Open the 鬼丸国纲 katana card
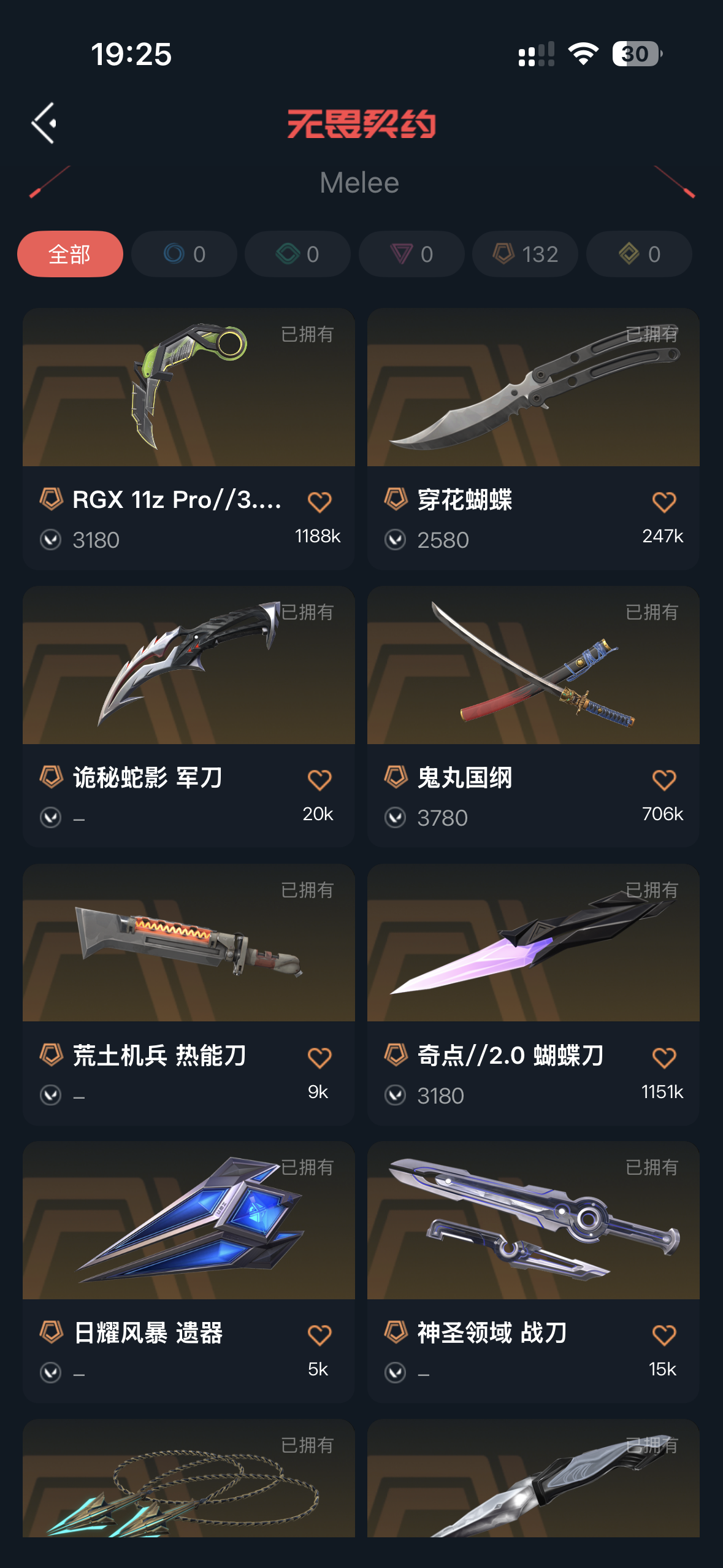 tap(534, 717)
